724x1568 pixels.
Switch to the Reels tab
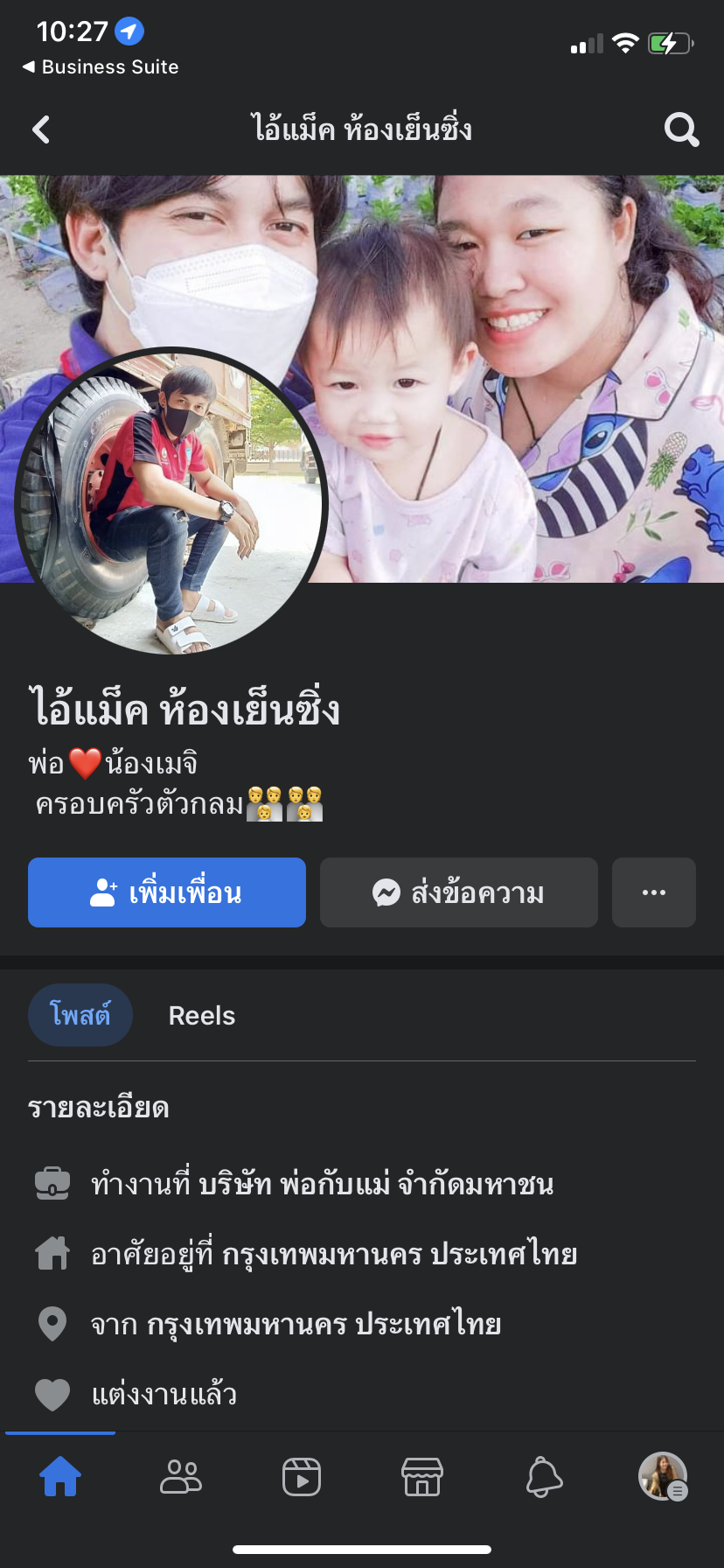[x=202, y=1015]
